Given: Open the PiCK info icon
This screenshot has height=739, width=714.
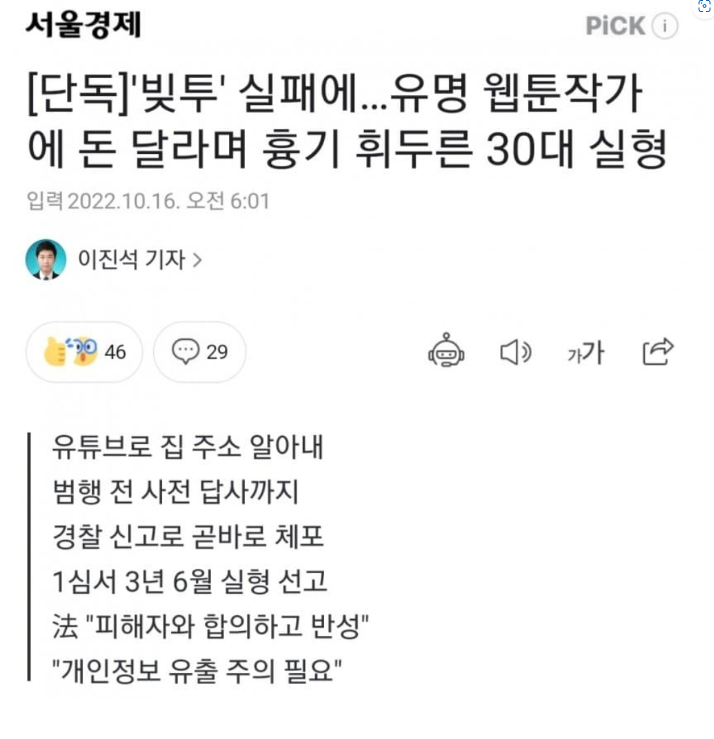Looking at the screenshot, I should pyautogui.click(x=665, y=27).
